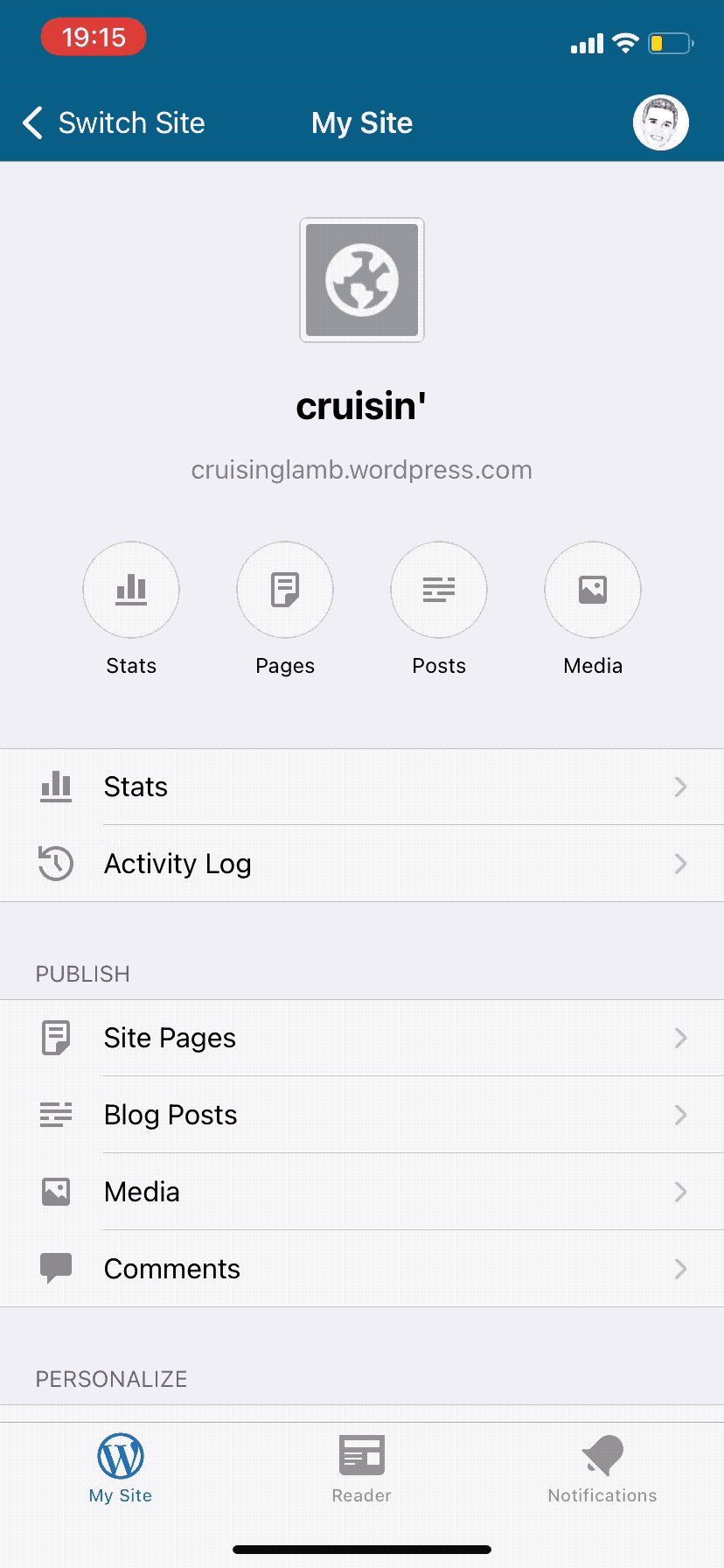This screenshot has width=724, height=1568.
Task: Expand the Stats row chevron
Action: coord(681,787)
